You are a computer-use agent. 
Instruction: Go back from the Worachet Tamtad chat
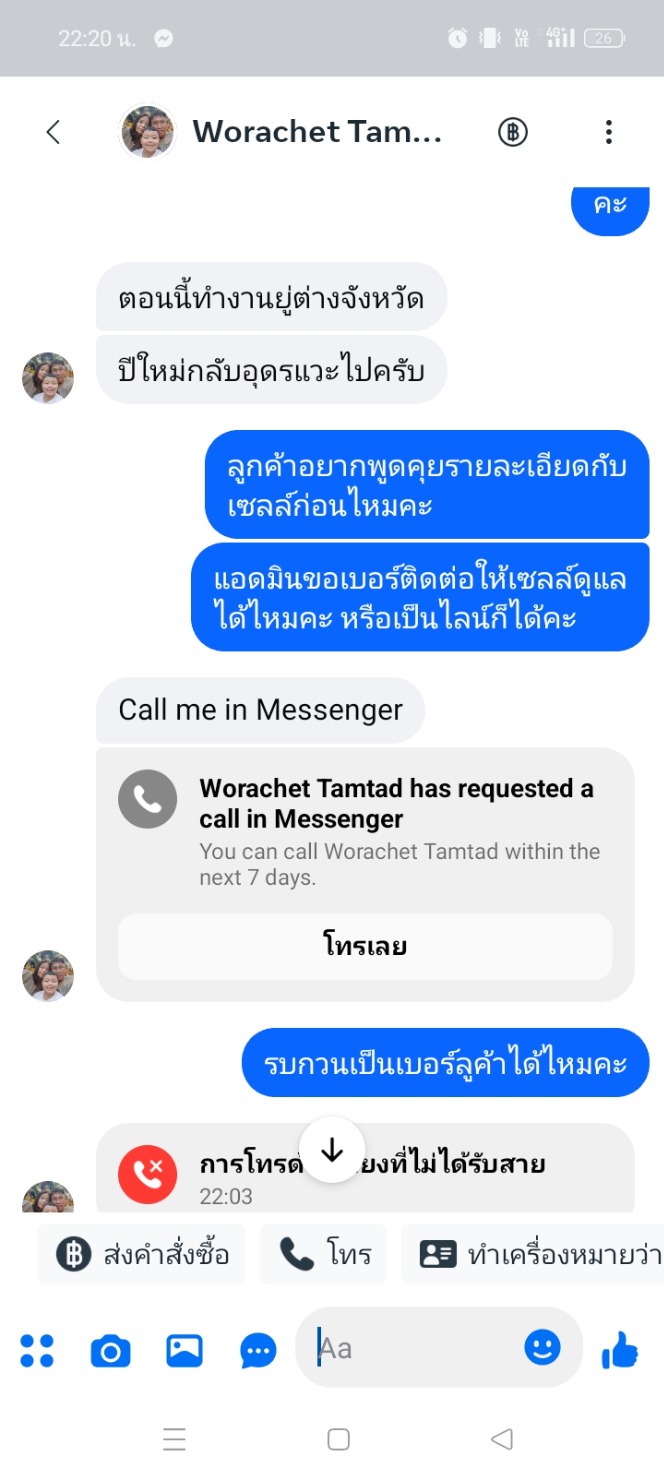point(53,132)
